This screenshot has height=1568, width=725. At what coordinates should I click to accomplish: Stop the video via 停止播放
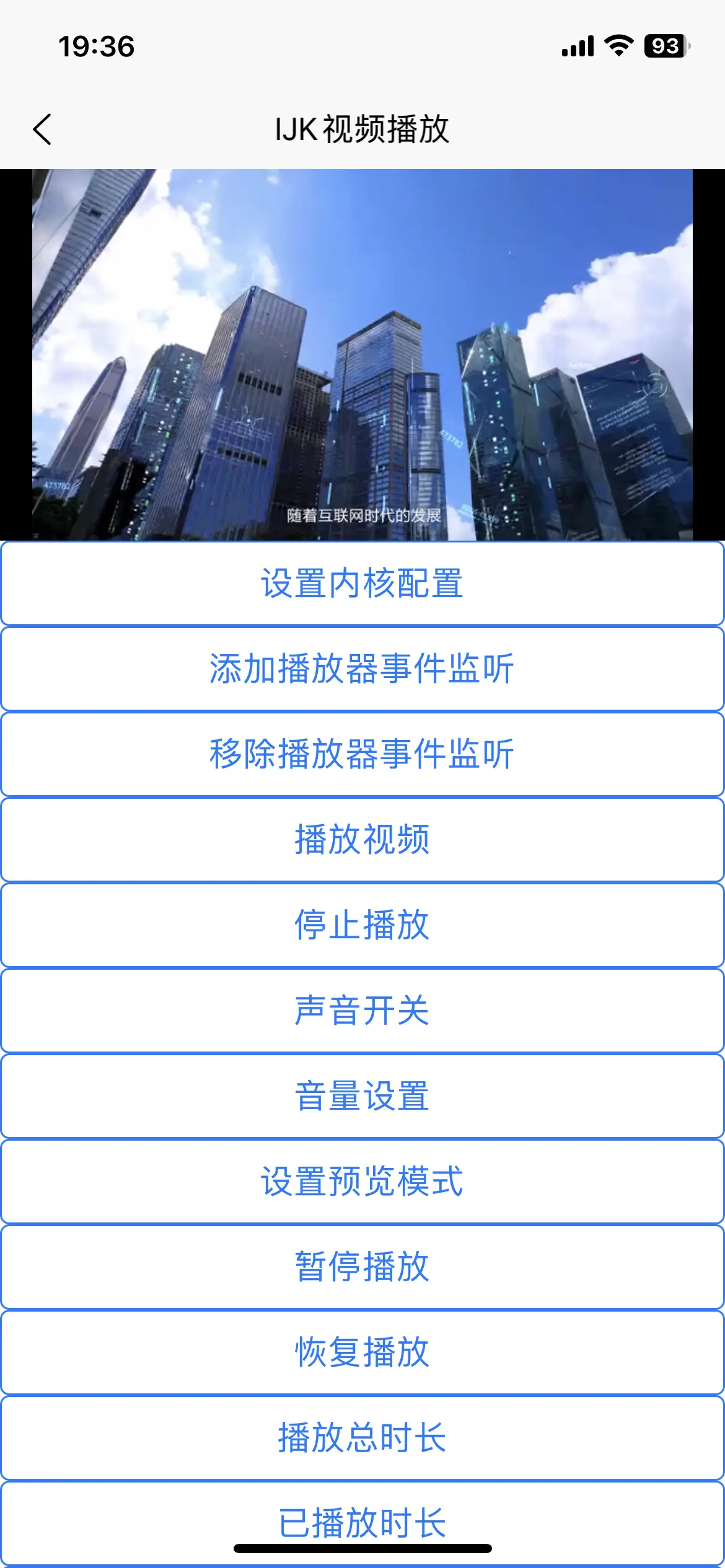tap(362, 925)
